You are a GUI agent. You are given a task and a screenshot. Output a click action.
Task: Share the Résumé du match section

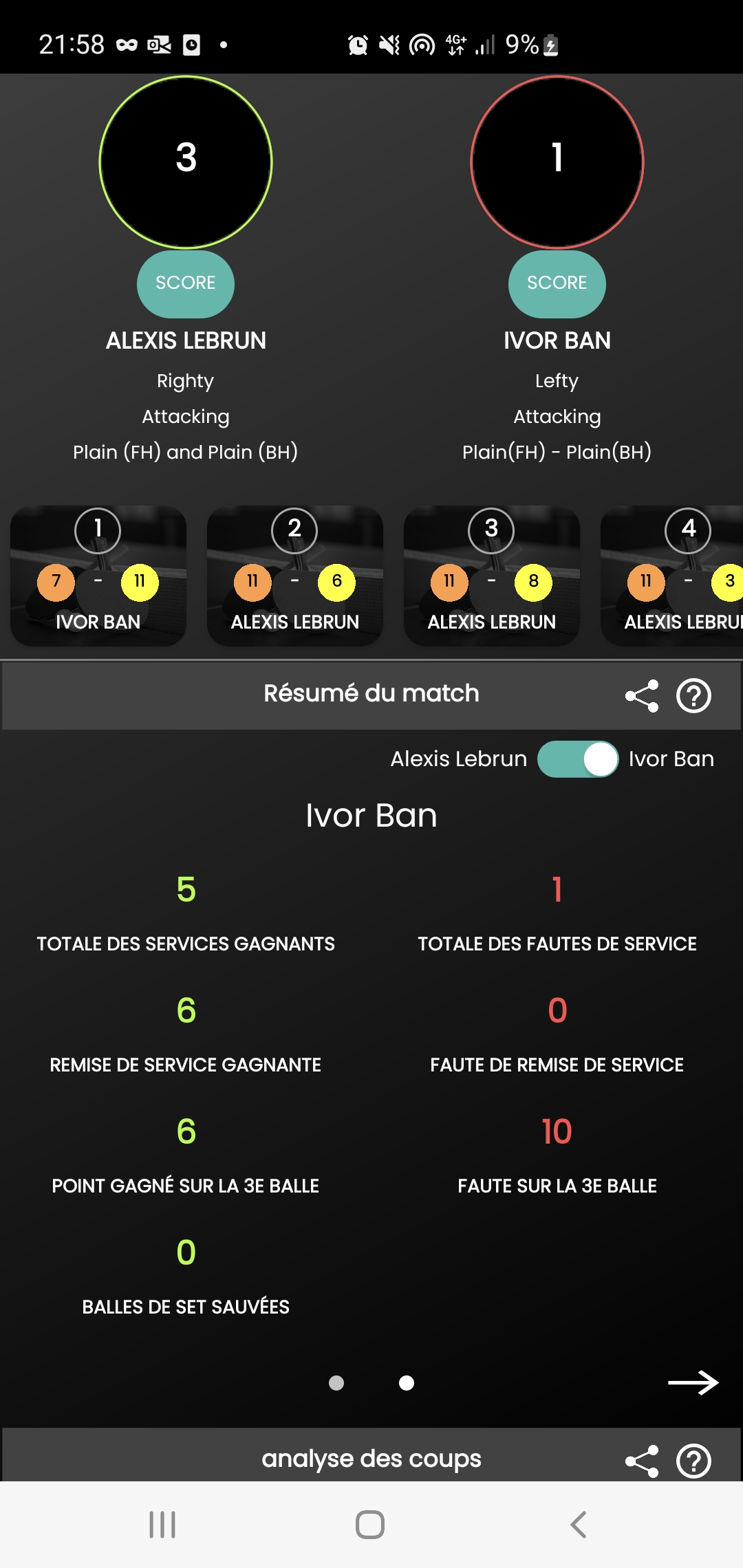[x=642, y=695]
